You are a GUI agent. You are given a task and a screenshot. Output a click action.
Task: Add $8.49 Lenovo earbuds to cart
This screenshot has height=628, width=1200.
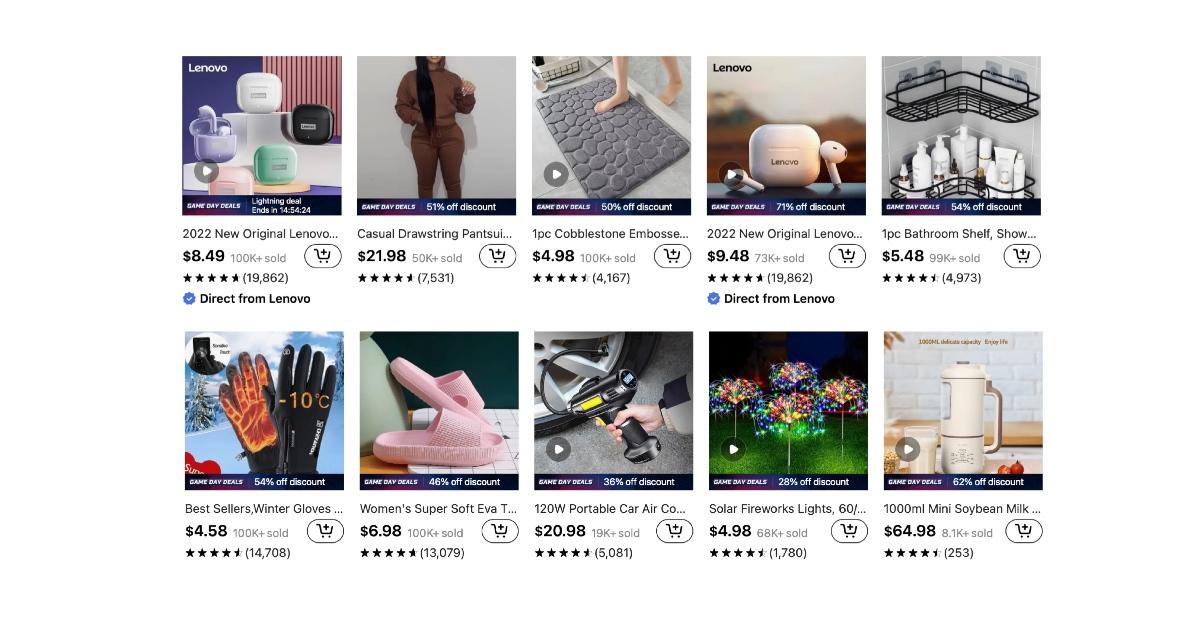tap(322, 256)
